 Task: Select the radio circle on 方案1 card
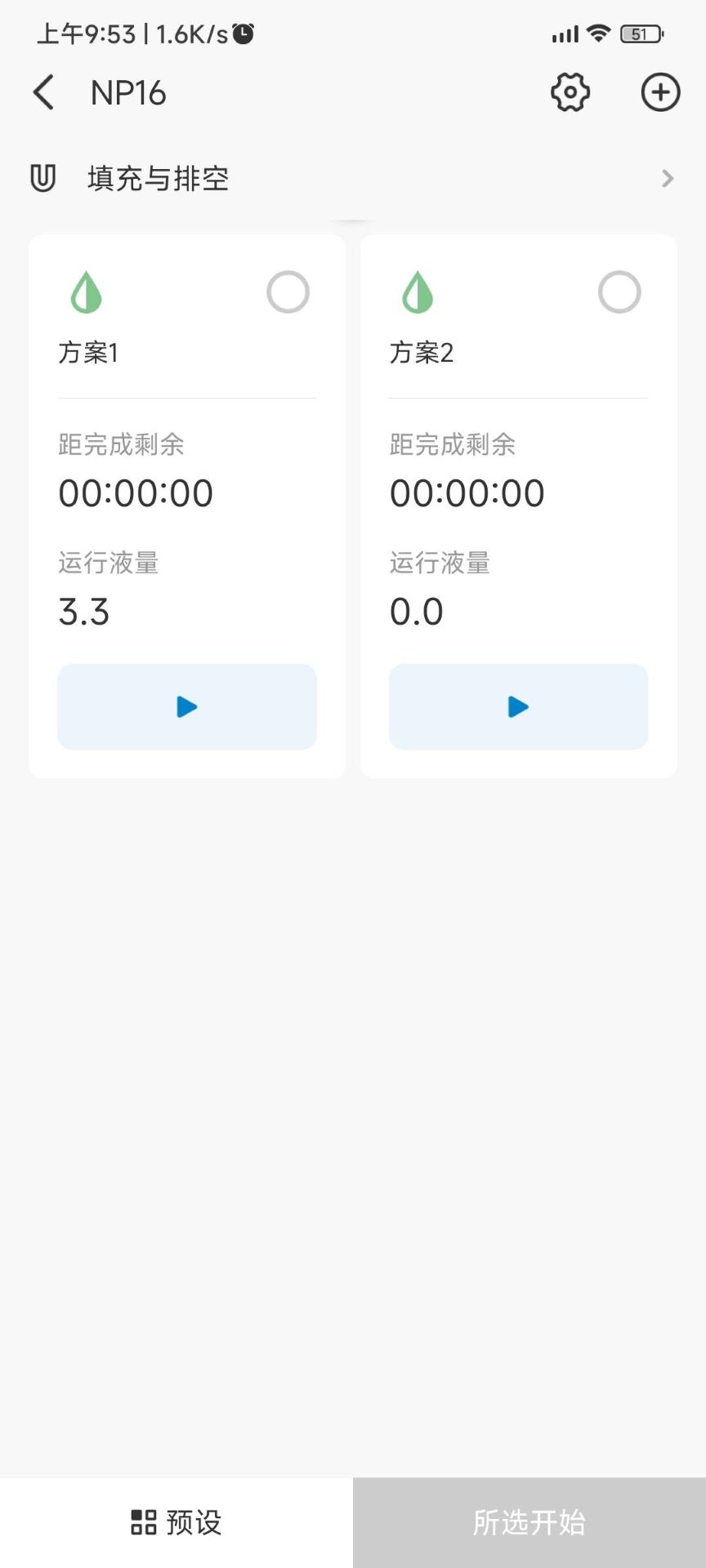click(x=287, y=292)
